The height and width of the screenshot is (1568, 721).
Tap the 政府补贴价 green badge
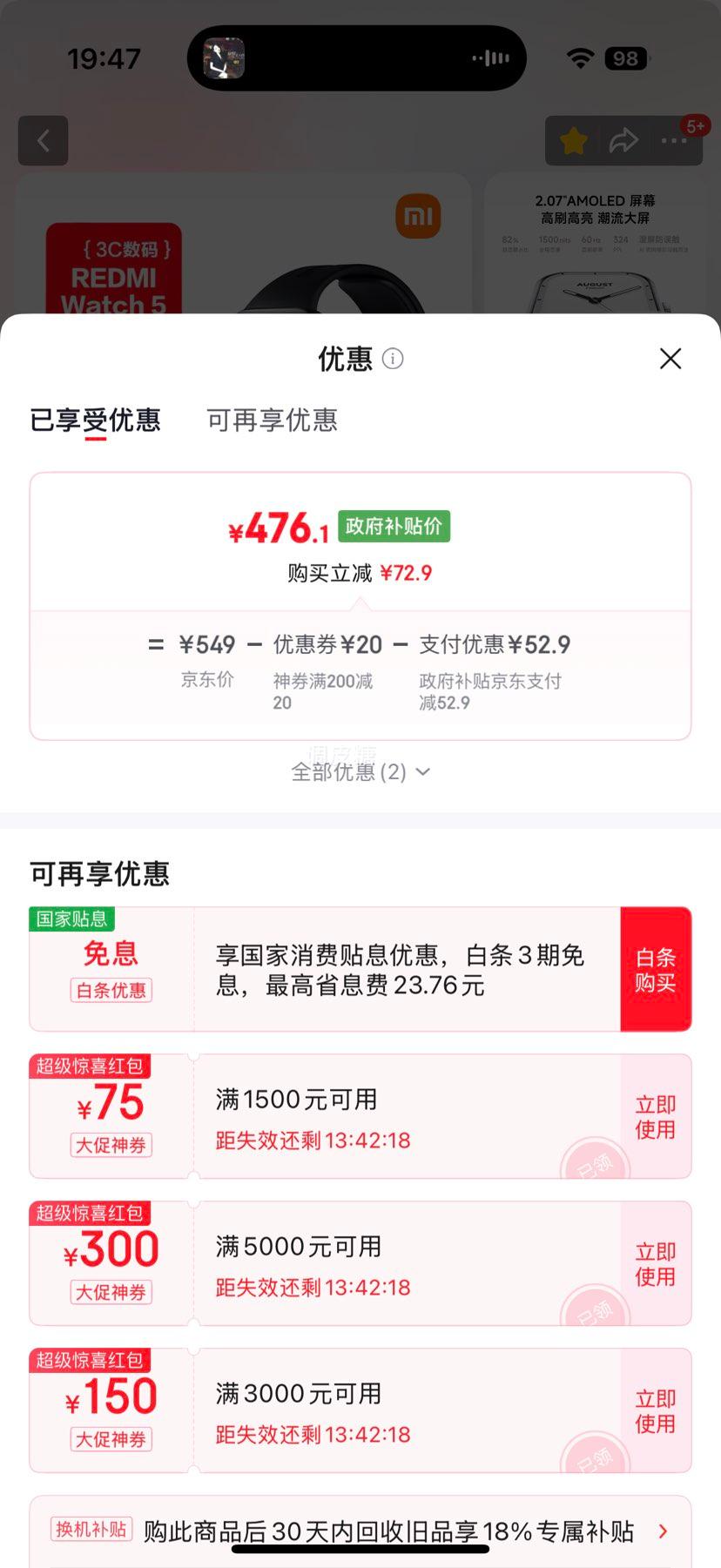click(394, 527)
